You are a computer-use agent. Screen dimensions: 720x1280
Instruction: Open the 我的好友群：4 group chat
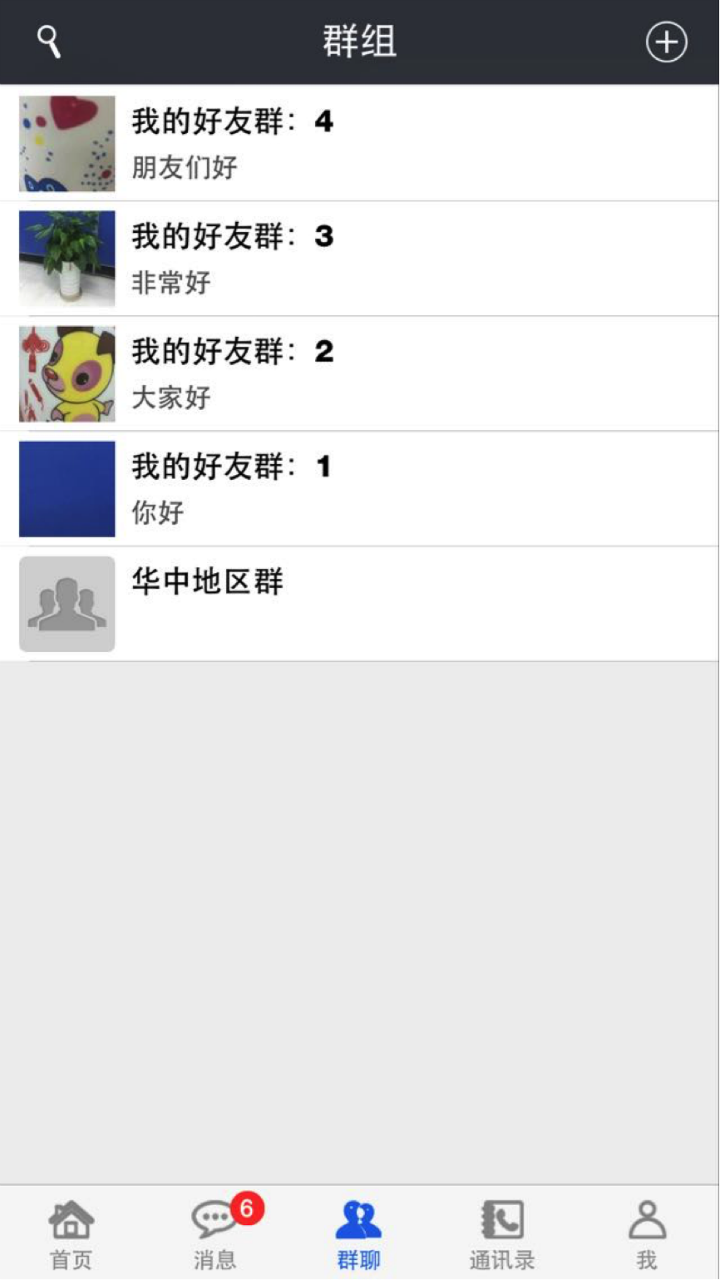[360, 143]
